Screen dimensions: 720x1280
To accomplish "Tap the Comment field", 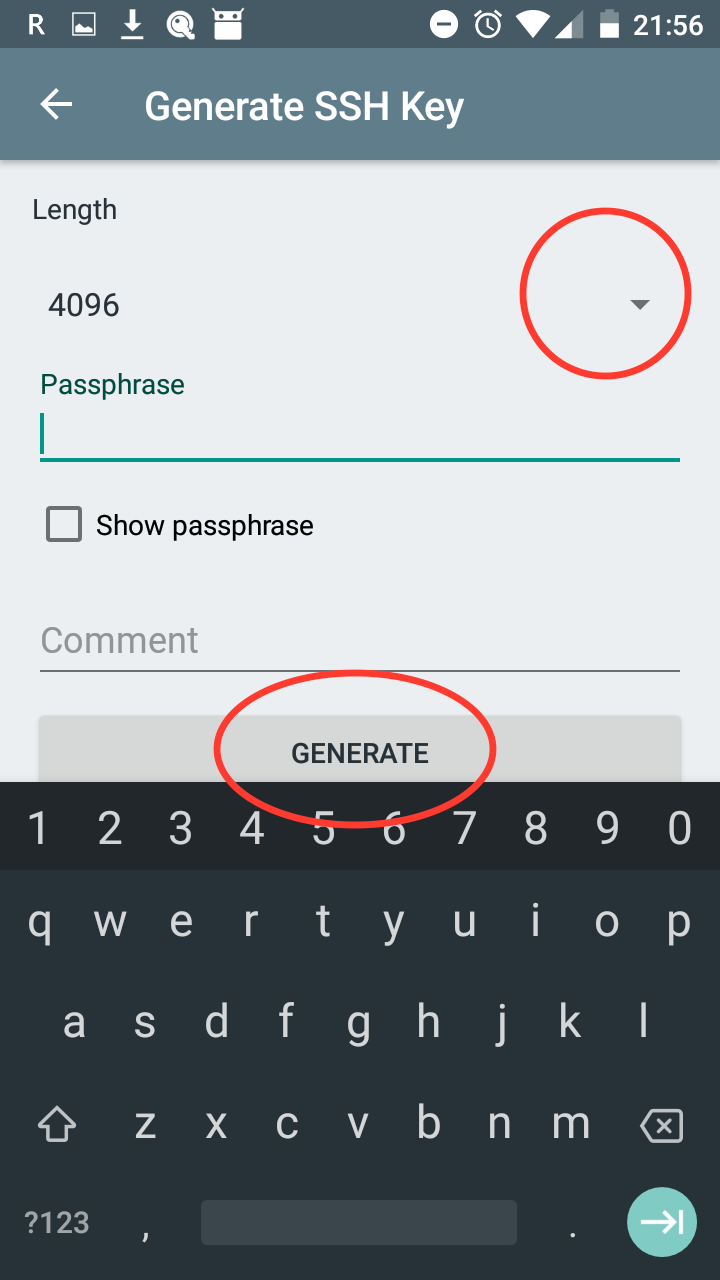I will point(360,640).
